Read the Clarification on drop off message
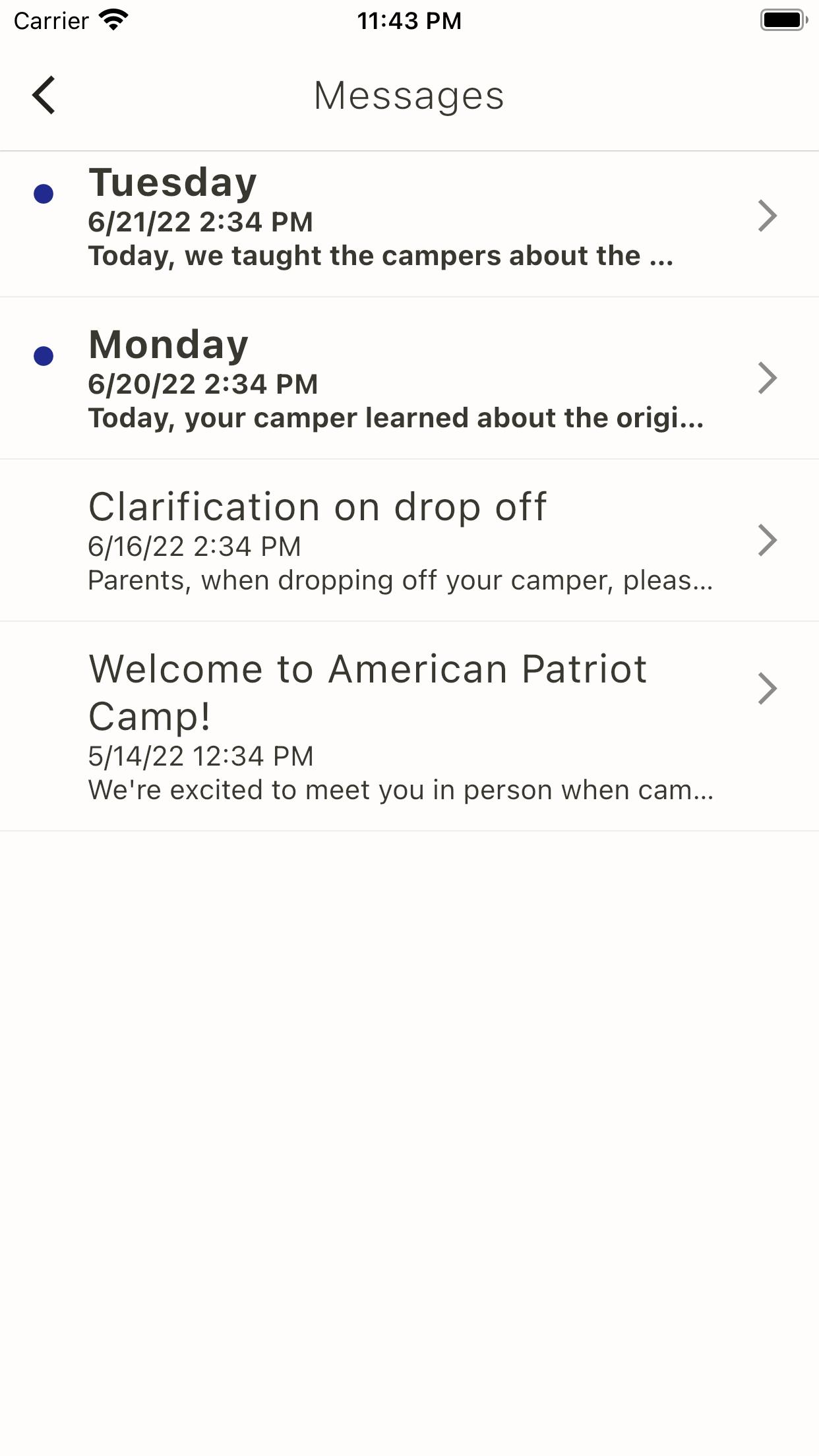 tap(409, 541)
